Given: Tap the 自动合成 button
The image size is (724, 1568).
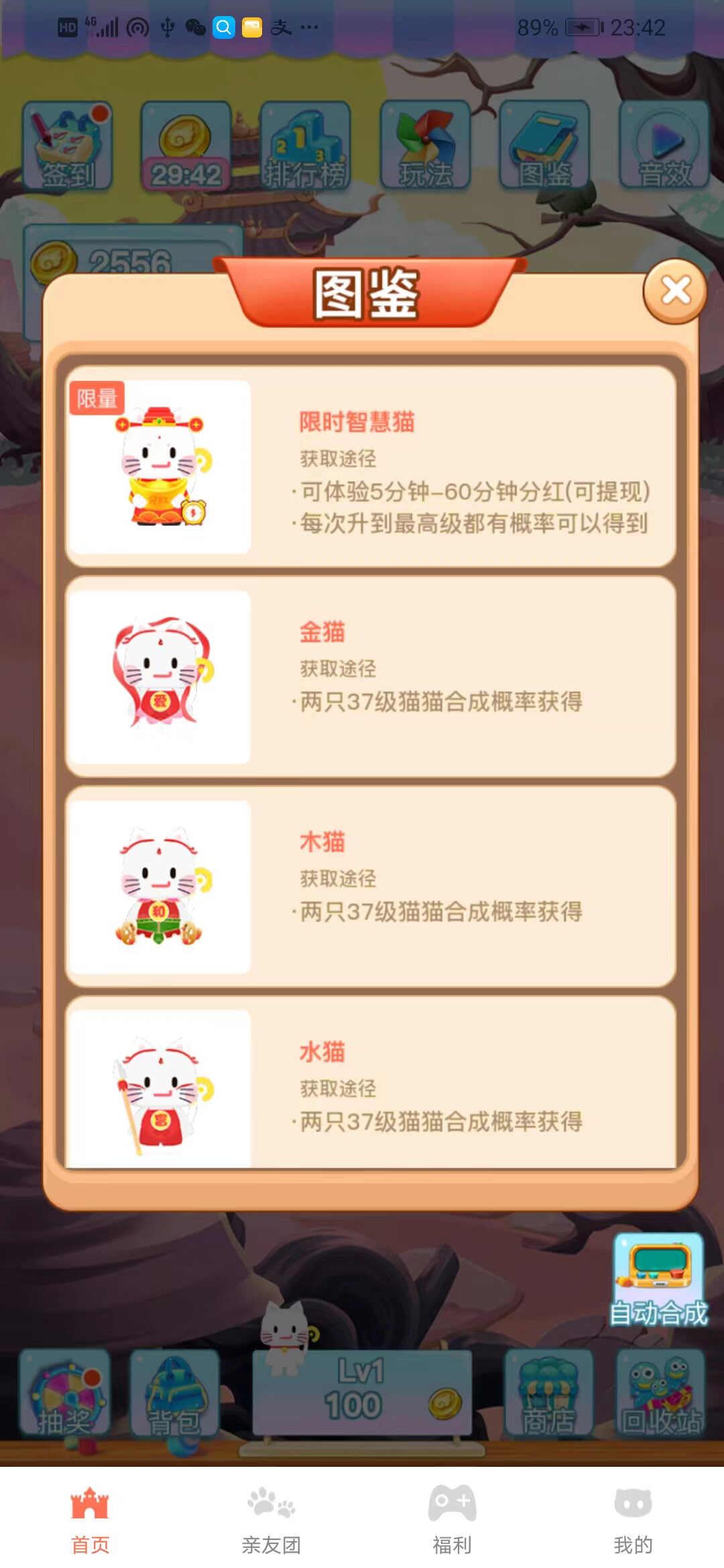Looking at the screenshot, I should pyautogui.click(x=658, y=1281).
